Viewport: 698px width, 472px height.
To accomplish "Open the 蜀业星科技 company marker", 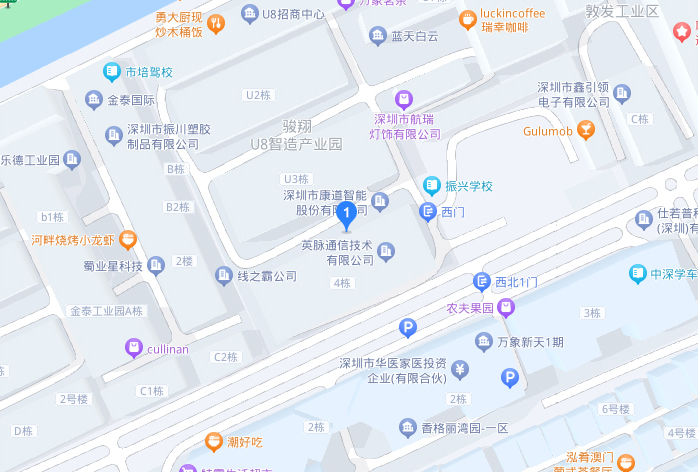I will coord(156,265).
